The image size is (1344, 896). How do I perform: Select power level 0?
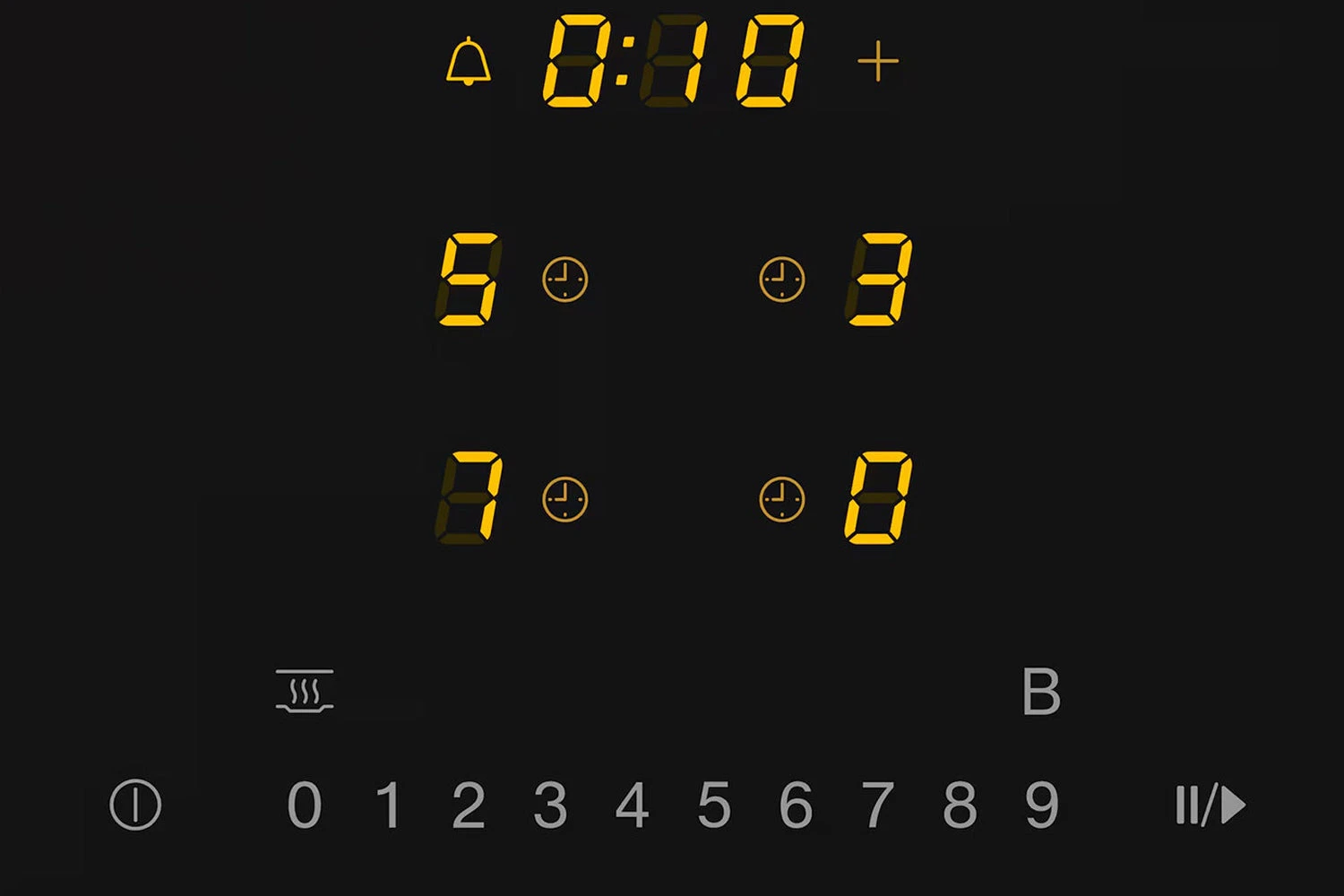[305, 805]
